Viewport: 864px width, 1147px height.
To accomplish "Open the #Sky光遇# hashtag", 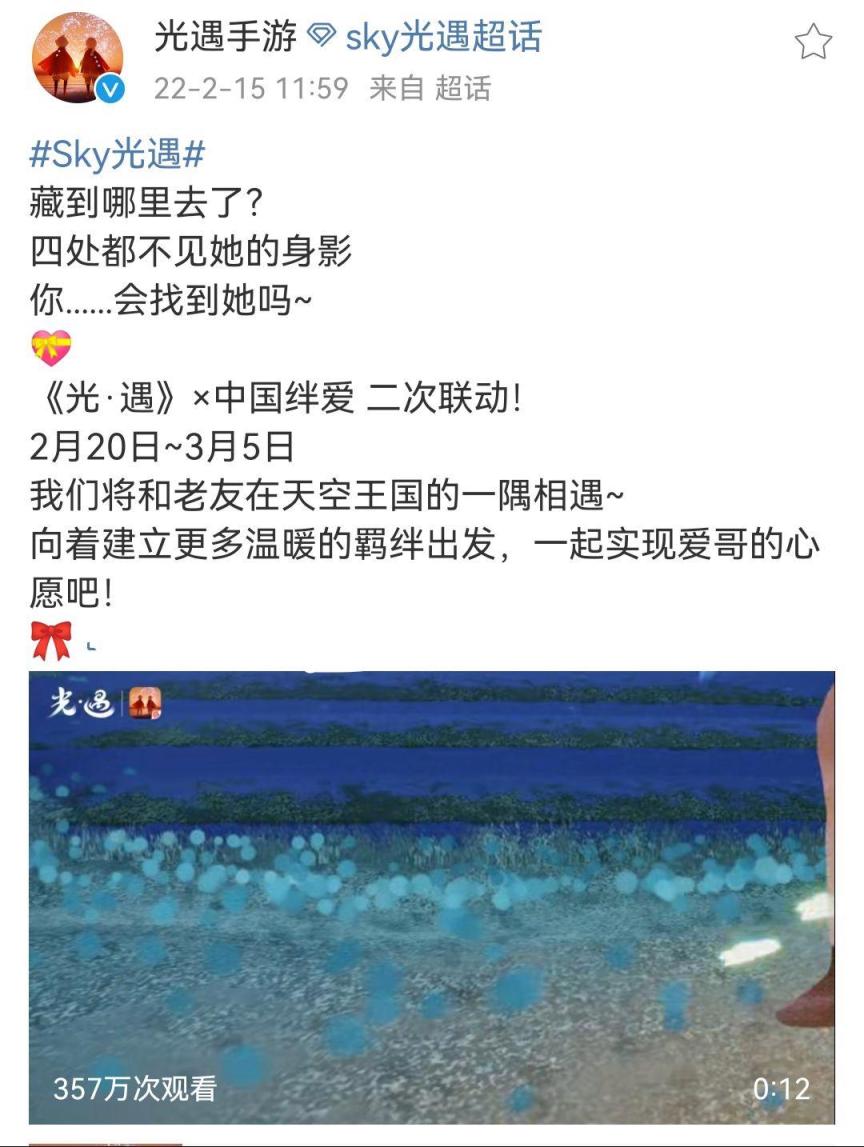I will click(x=118, y=155).
